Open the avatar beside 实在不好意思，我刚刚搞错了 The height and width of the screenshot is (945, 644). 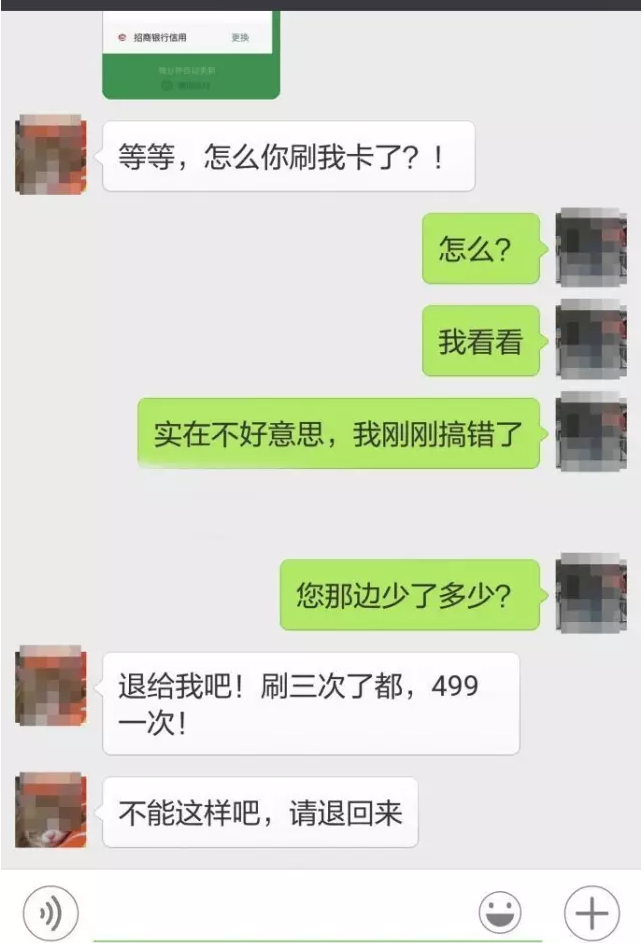[591, 432]
